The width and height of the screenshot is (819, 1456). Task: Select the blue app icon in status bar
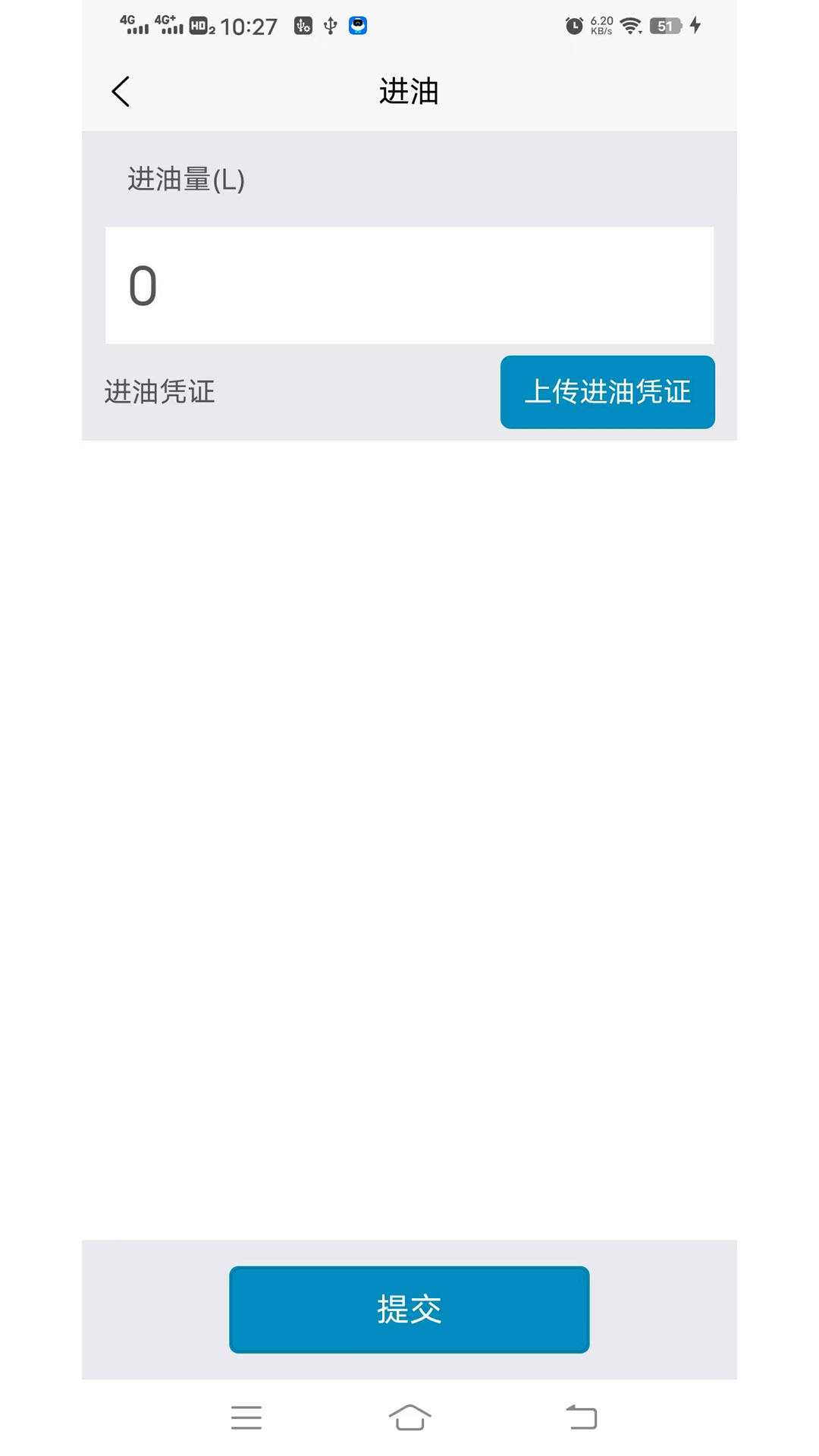(356, 25)
